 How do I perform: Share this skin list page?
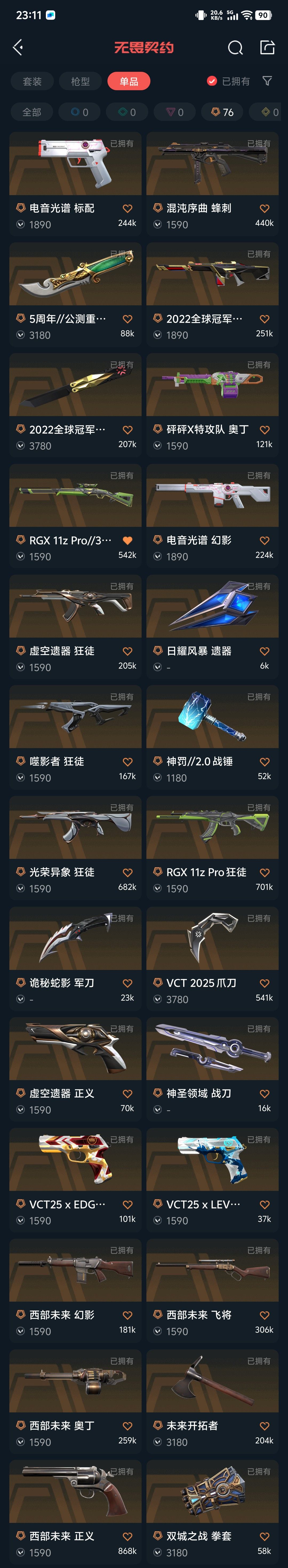267,48
